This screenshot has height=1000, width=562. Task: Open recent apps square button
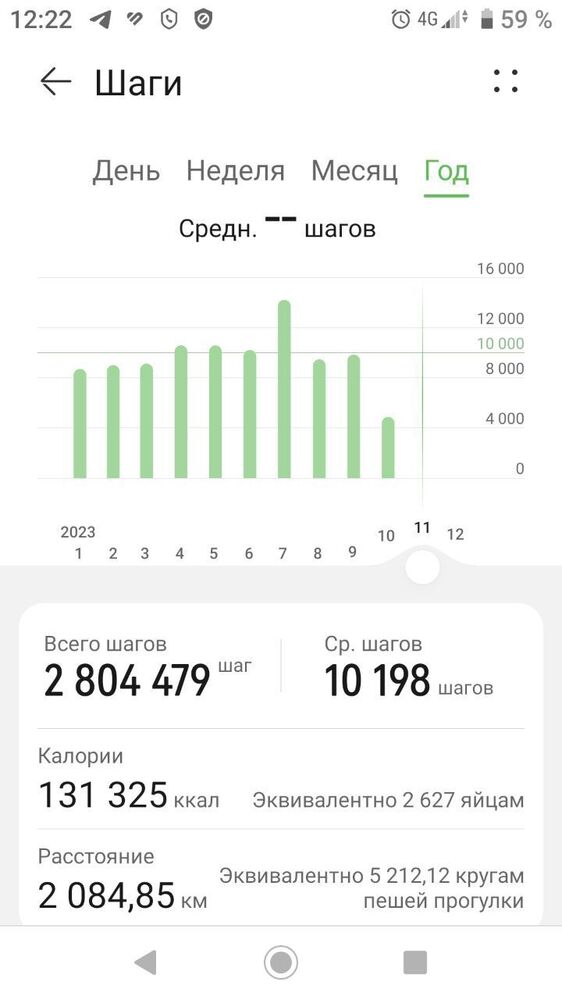tap(415, 962)
